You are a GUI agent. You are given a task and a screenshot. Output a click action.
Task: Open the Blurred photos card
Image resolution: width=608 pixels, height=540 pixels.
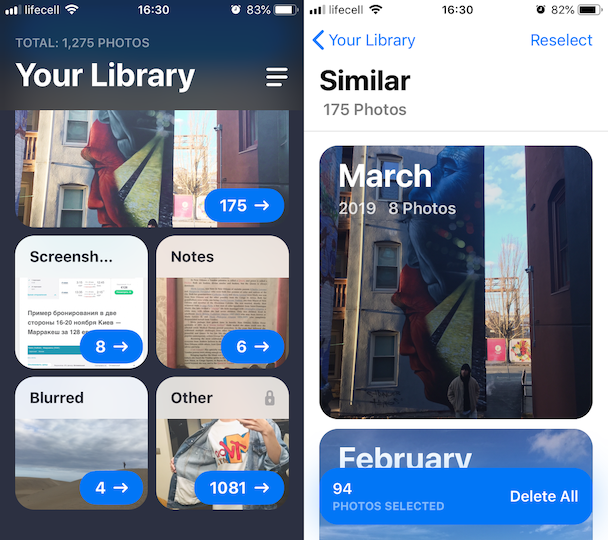click(x=81, y=443)
